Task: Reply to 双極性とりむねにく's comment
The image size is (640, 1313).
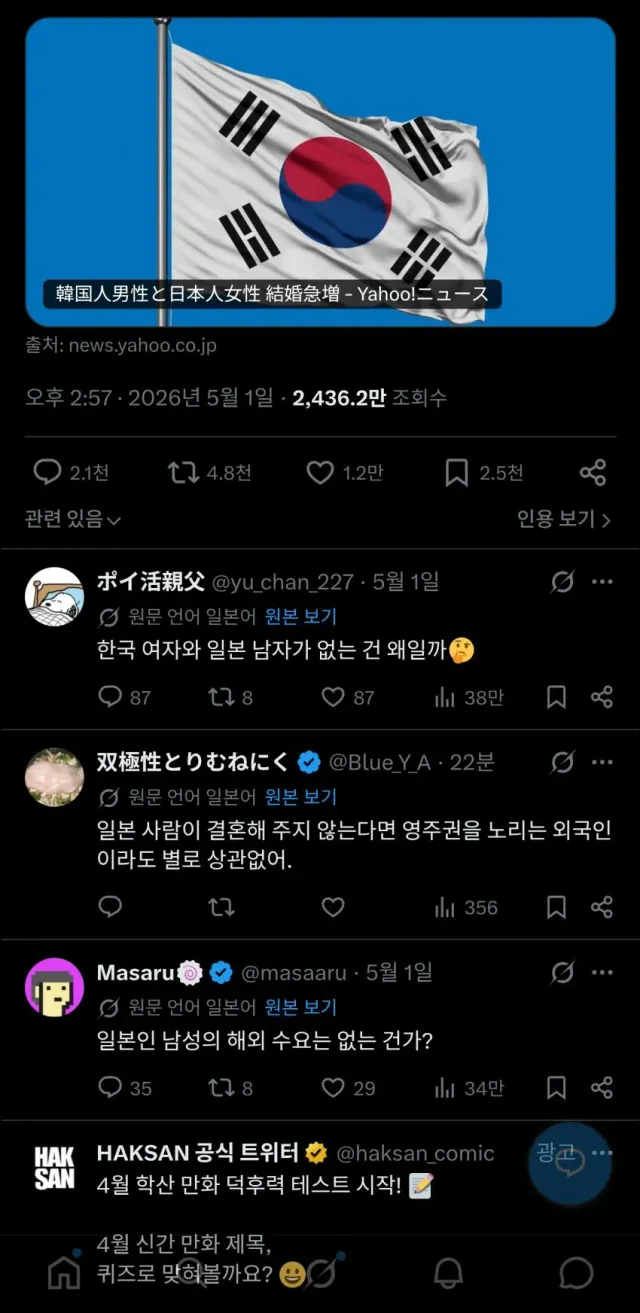Action: tap(110, 907)
